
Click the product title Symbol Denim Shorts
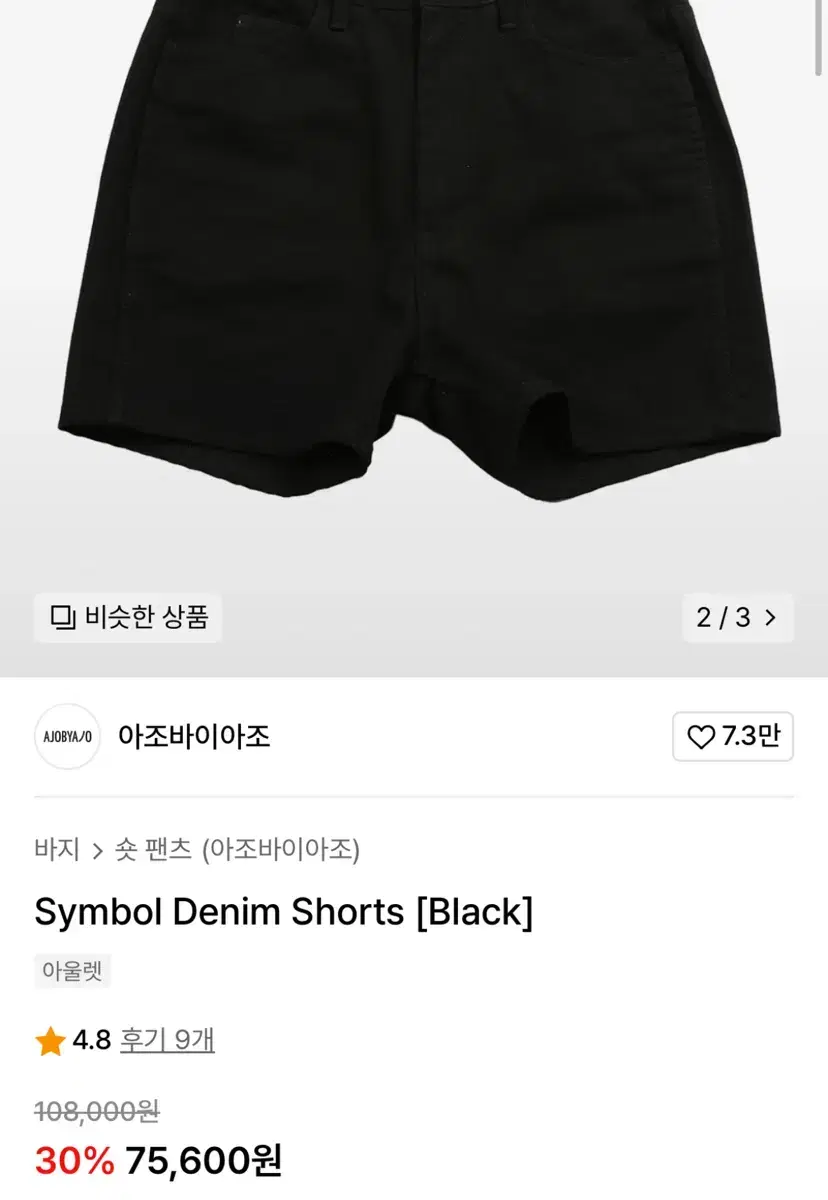[x=283, y=910]
